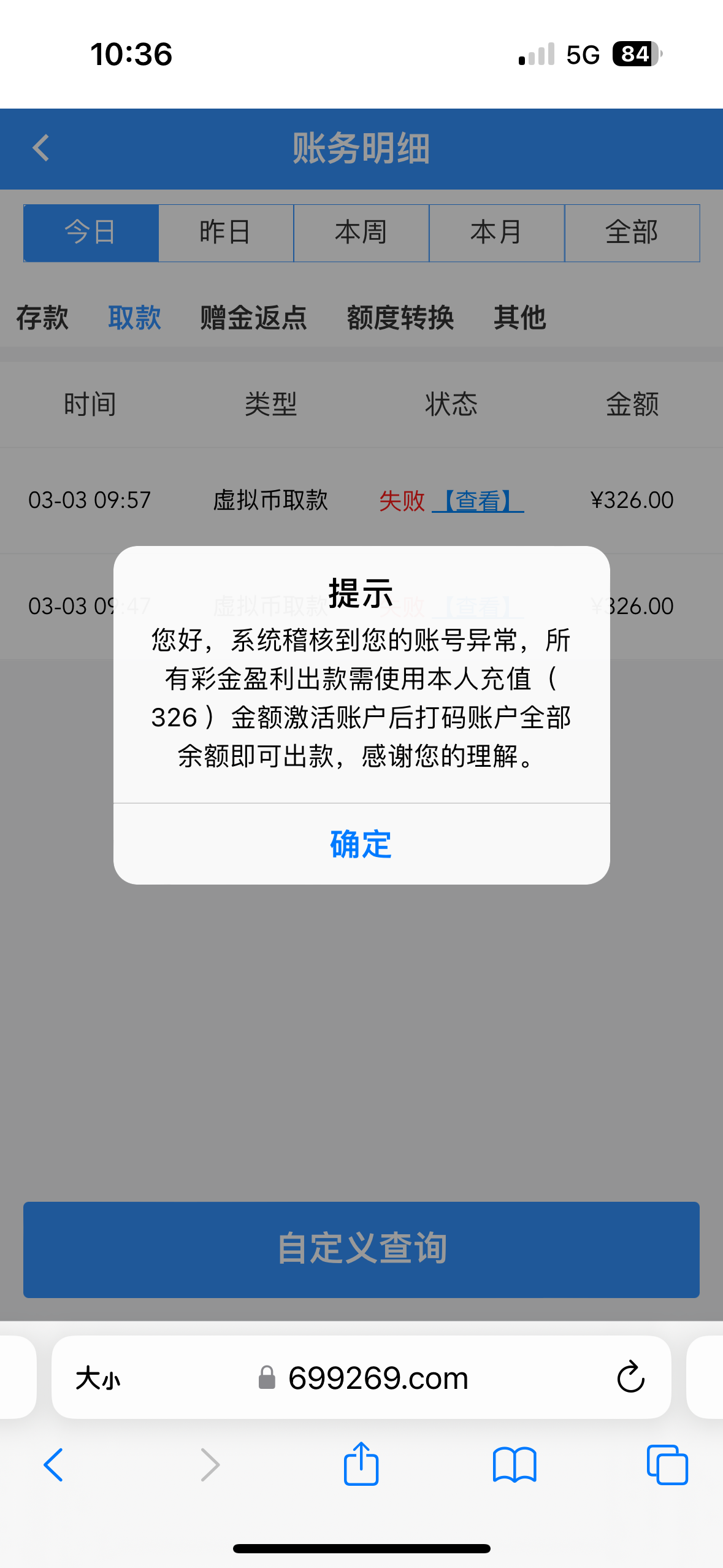The width and height of the screenshot is (723, 1568).
Task: Tap the padlock icon beside the URL
Action: (266, 1378)
